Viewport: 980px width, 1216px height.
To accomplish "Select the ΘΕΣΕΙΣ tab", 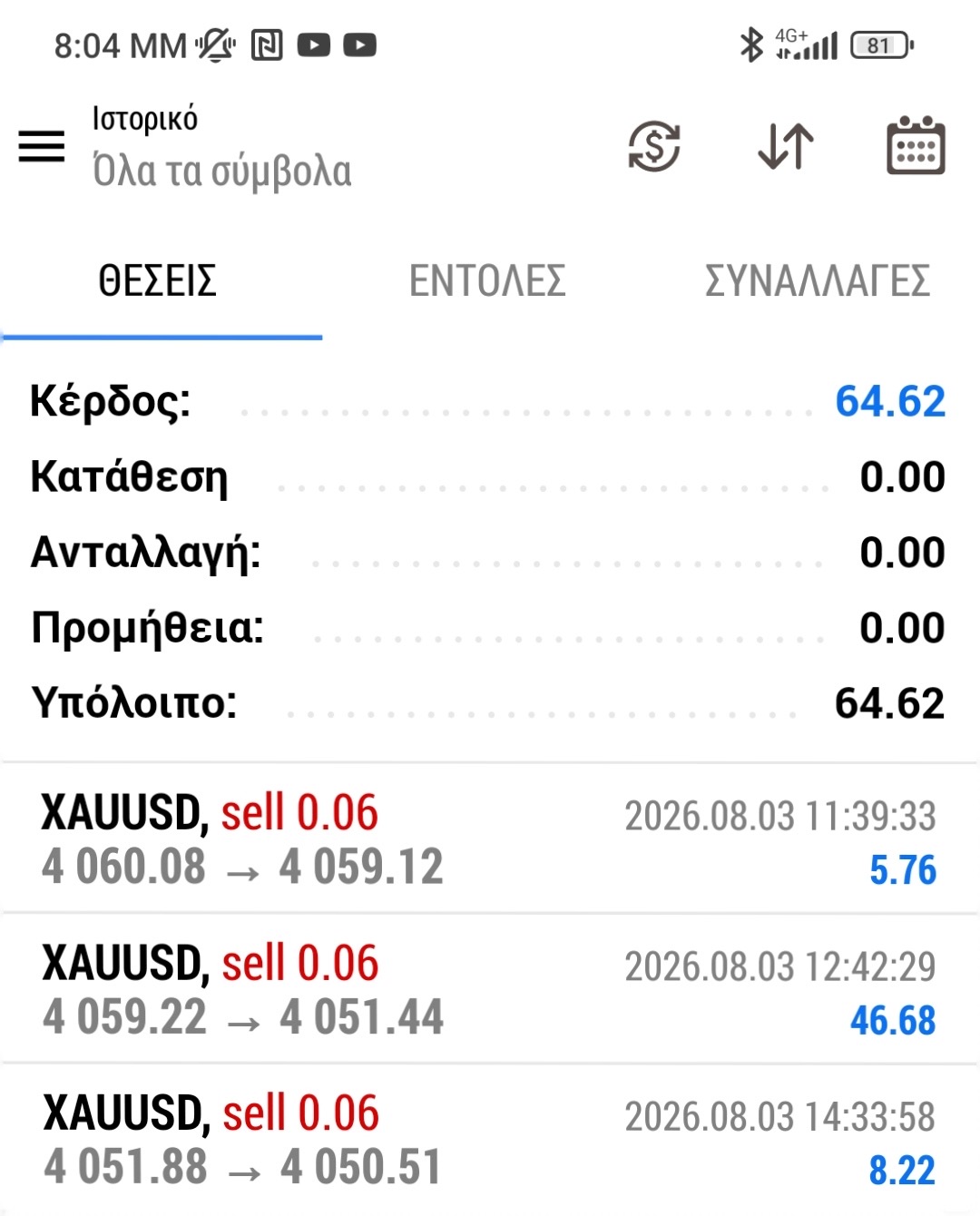I will click(x=158, y=281).
